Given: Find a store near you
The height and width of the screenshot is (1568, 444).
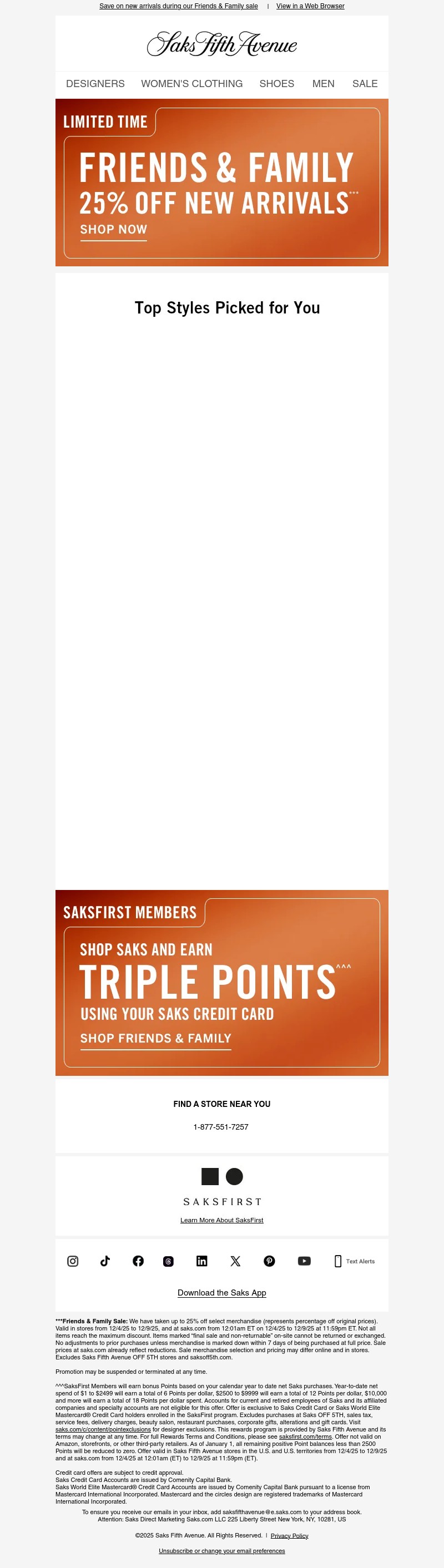Looking at the screenshot, I should pos(221,1104).
